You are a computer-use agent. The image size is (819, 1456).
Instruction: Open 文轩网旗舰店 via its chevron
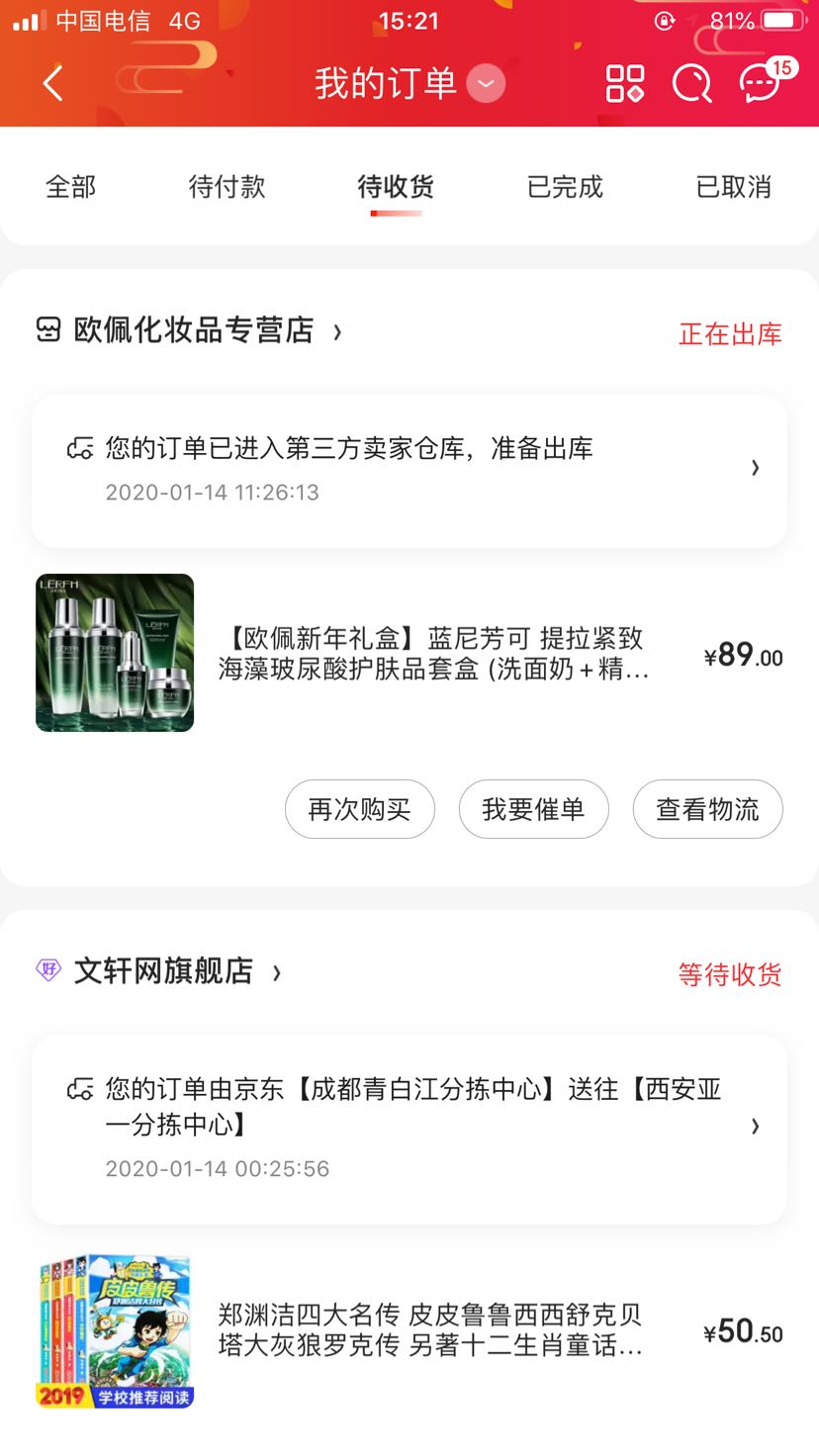click(x=275, y=973)
